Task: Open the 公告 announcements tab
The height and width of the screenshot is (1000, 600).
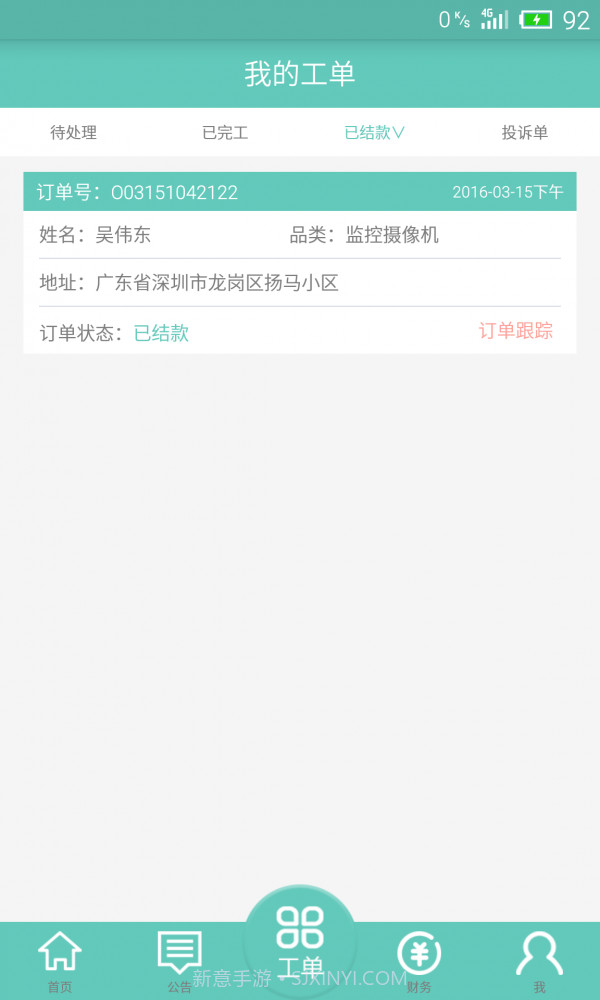Action: pyautogui.click(x=180, y=960)
